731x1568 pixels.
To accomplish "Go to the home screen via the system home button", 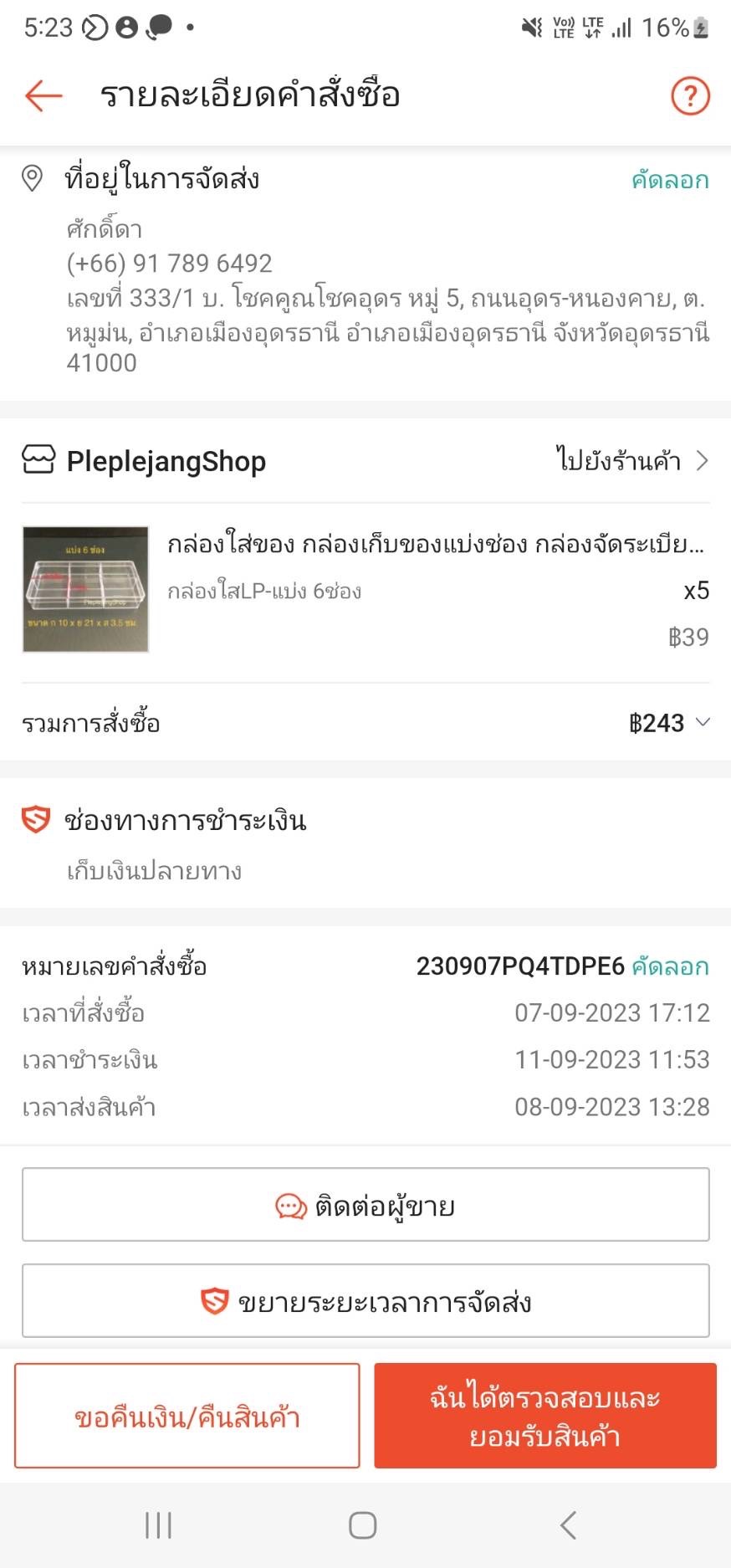I will tap(362, 1524).
